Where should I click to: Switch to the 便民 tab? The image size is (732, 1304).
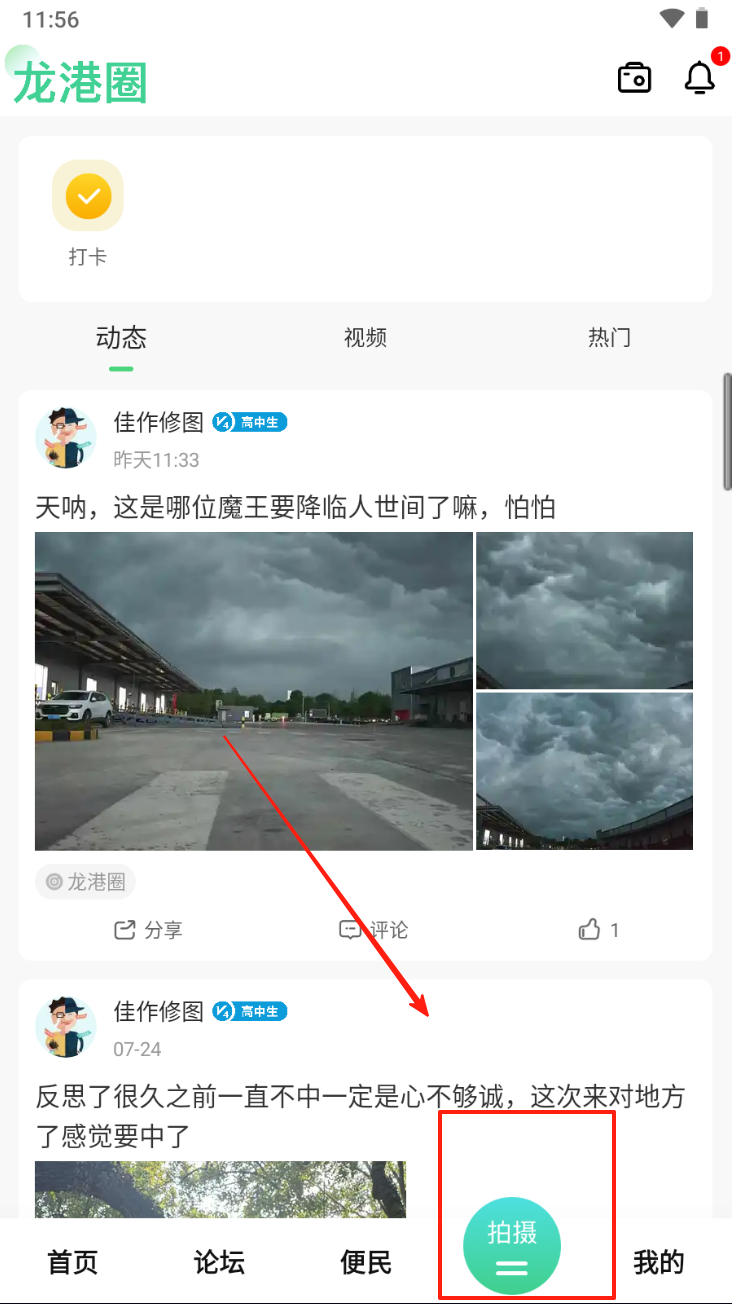366,1262
